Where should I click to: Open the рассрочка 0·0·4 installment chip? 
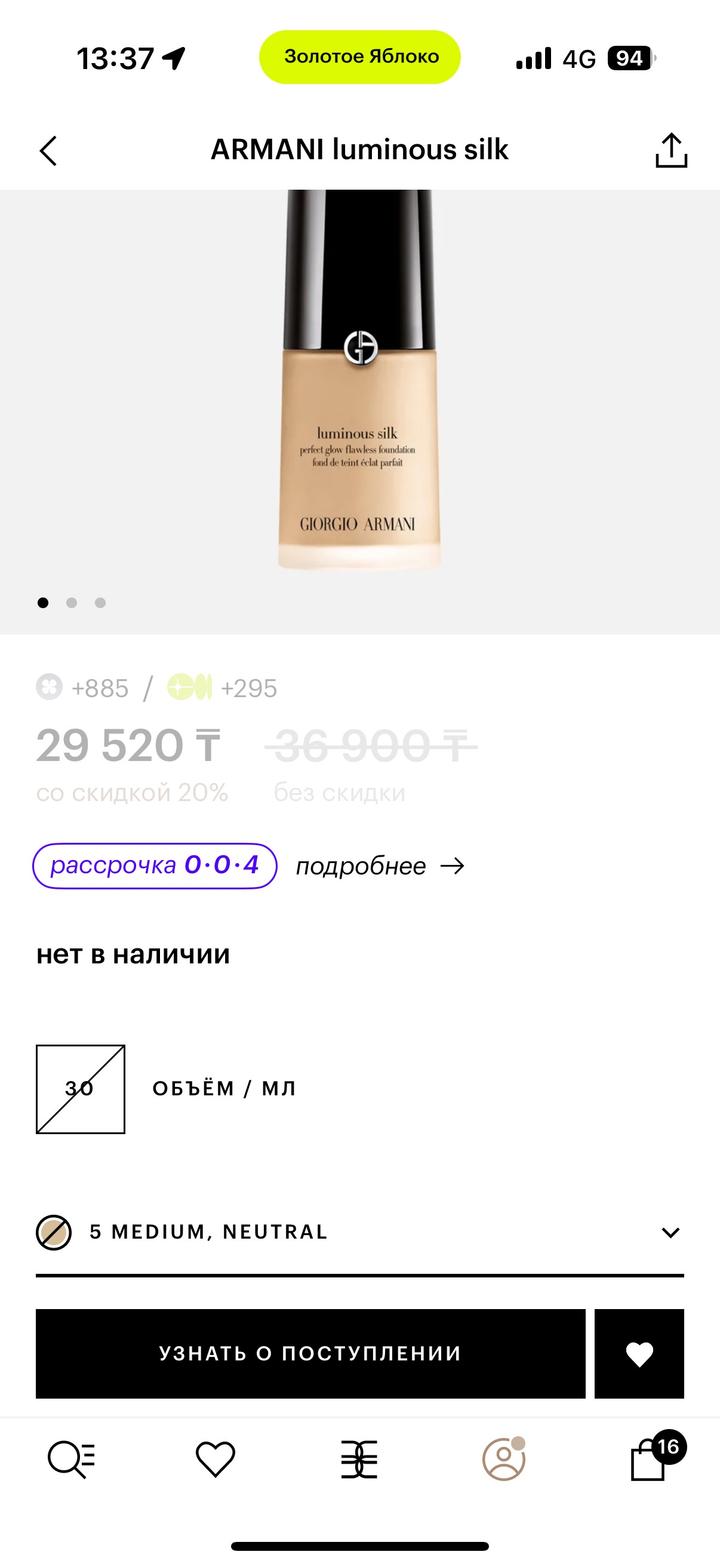[x=155, y=866]
